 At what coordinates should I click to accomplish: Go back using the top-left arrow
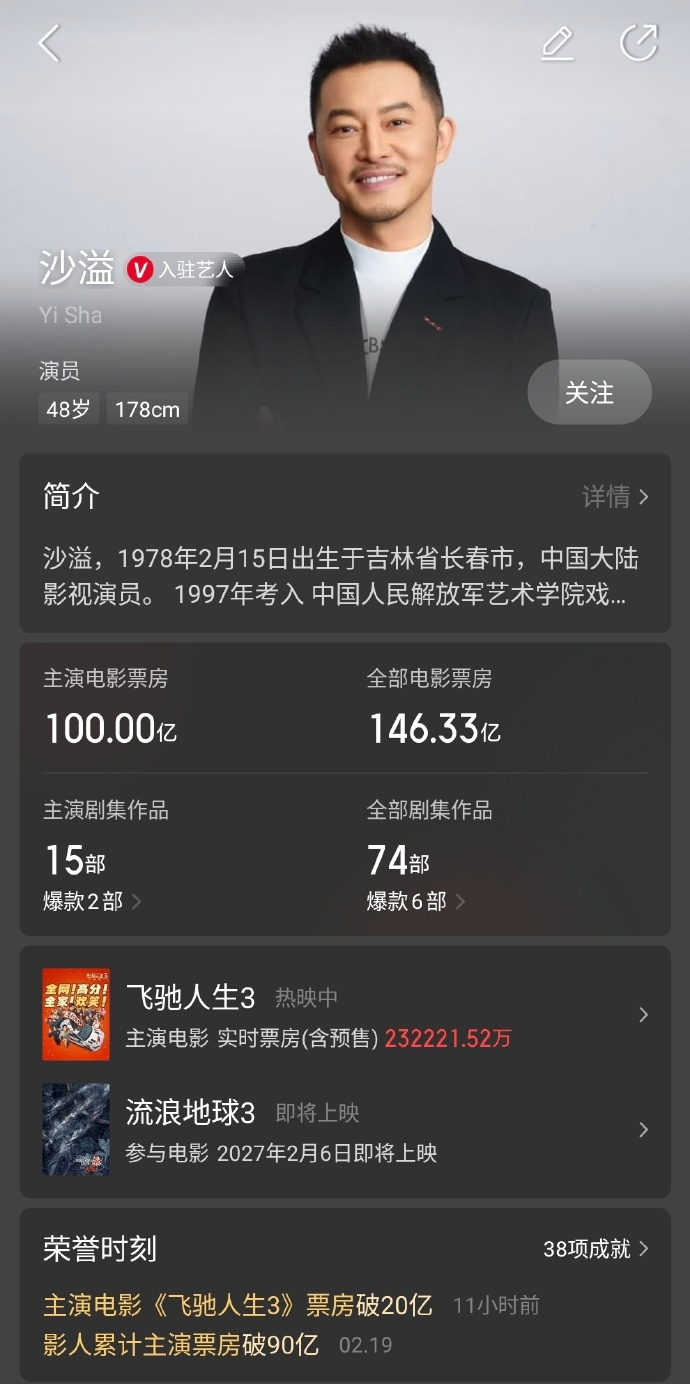pos(49,44)
